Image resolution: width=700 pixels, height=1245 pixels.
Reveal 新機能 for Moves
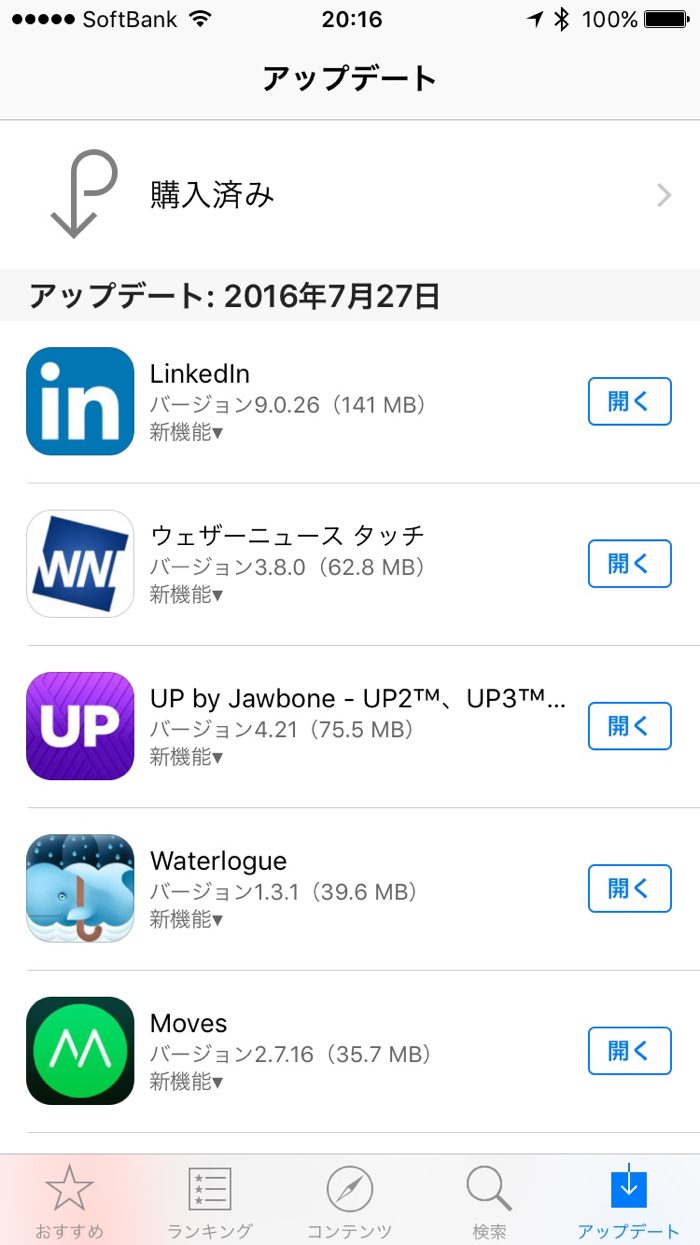click(186, 1081)
